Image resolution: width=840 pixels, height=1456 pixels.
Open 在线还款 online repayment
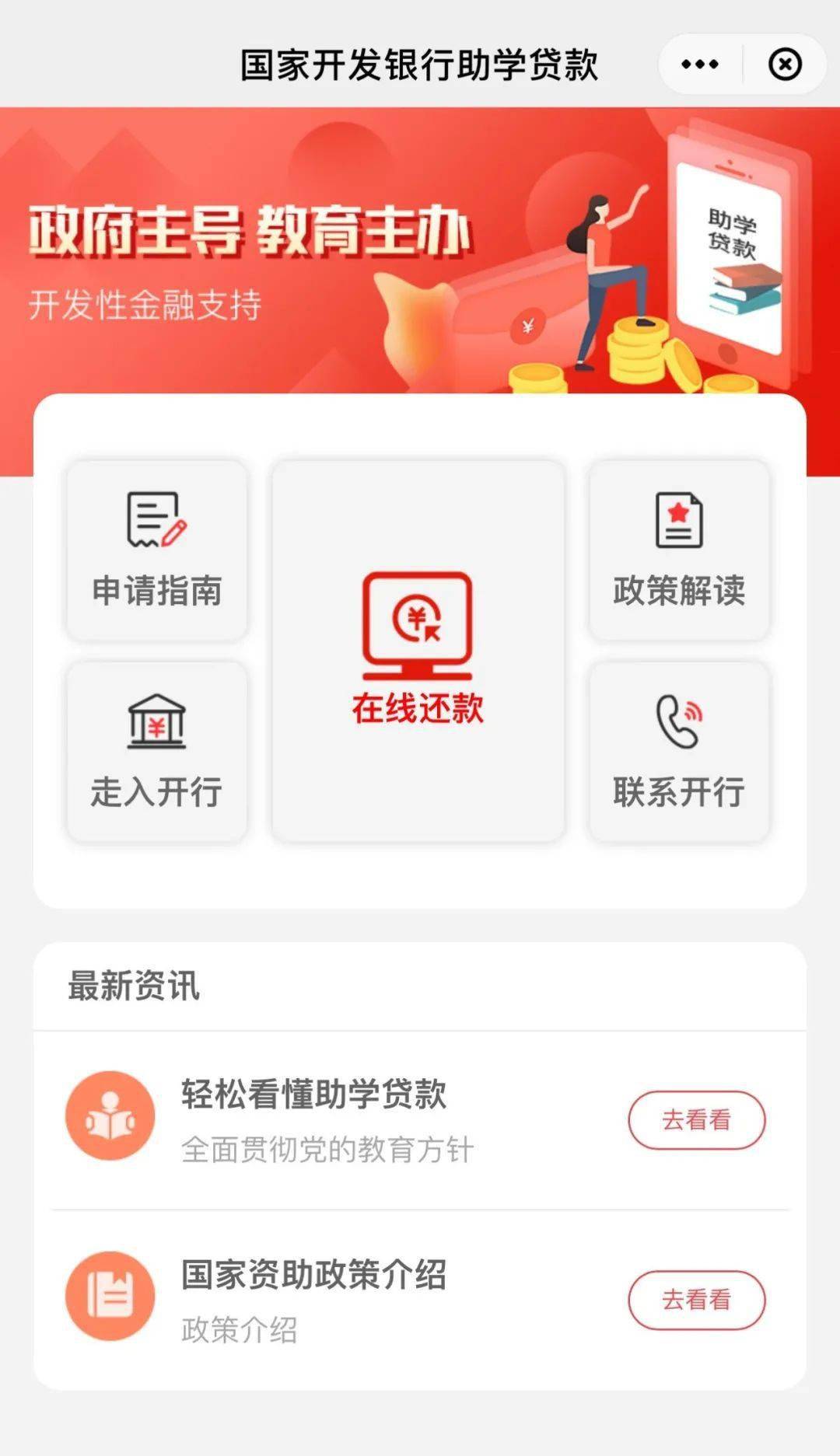pyautogui.click(x=418, y=651)
